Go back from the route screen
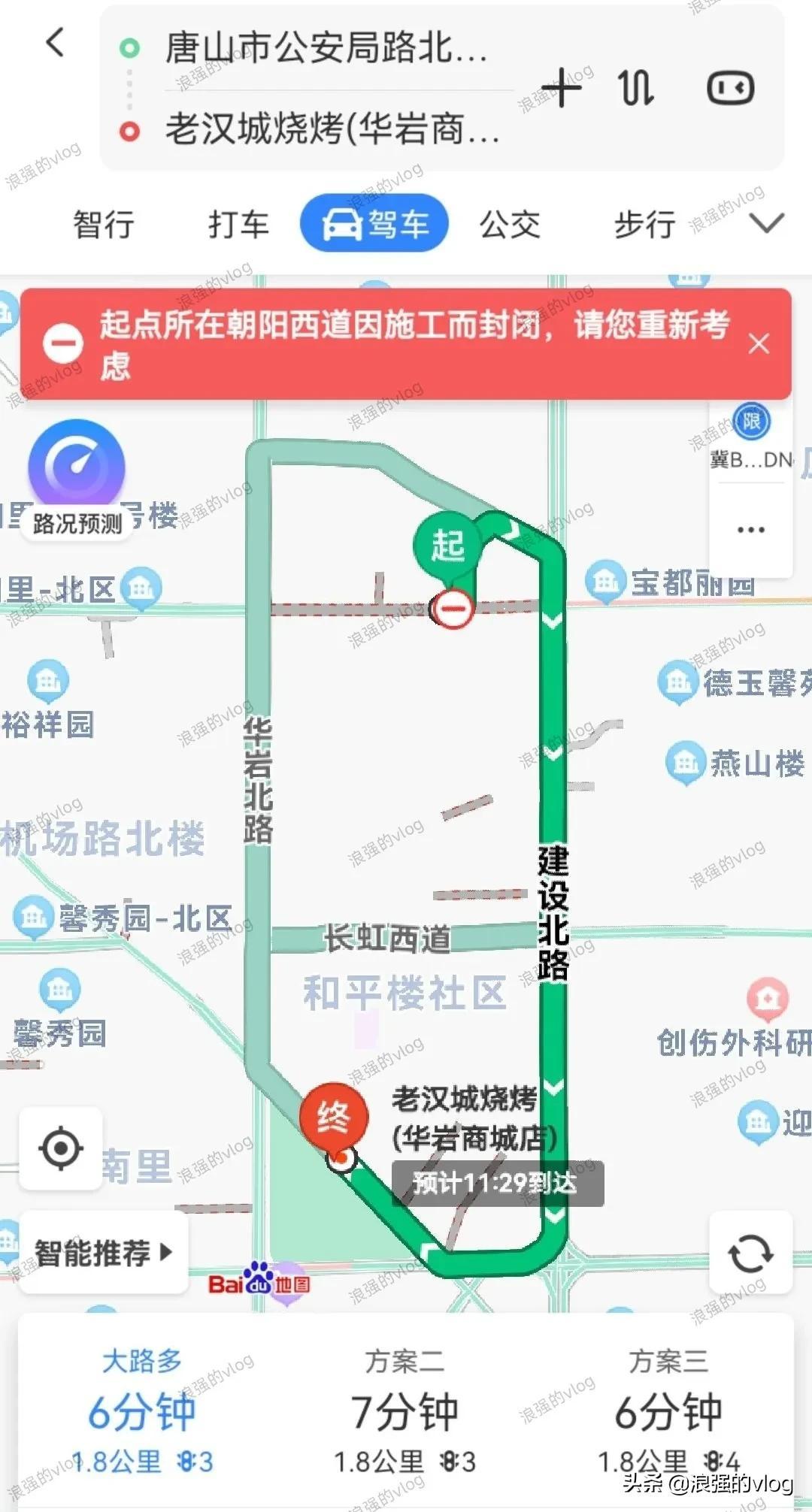Viewport: 812px width, 1512px height. pyautogui.click(x=56, y=43)
